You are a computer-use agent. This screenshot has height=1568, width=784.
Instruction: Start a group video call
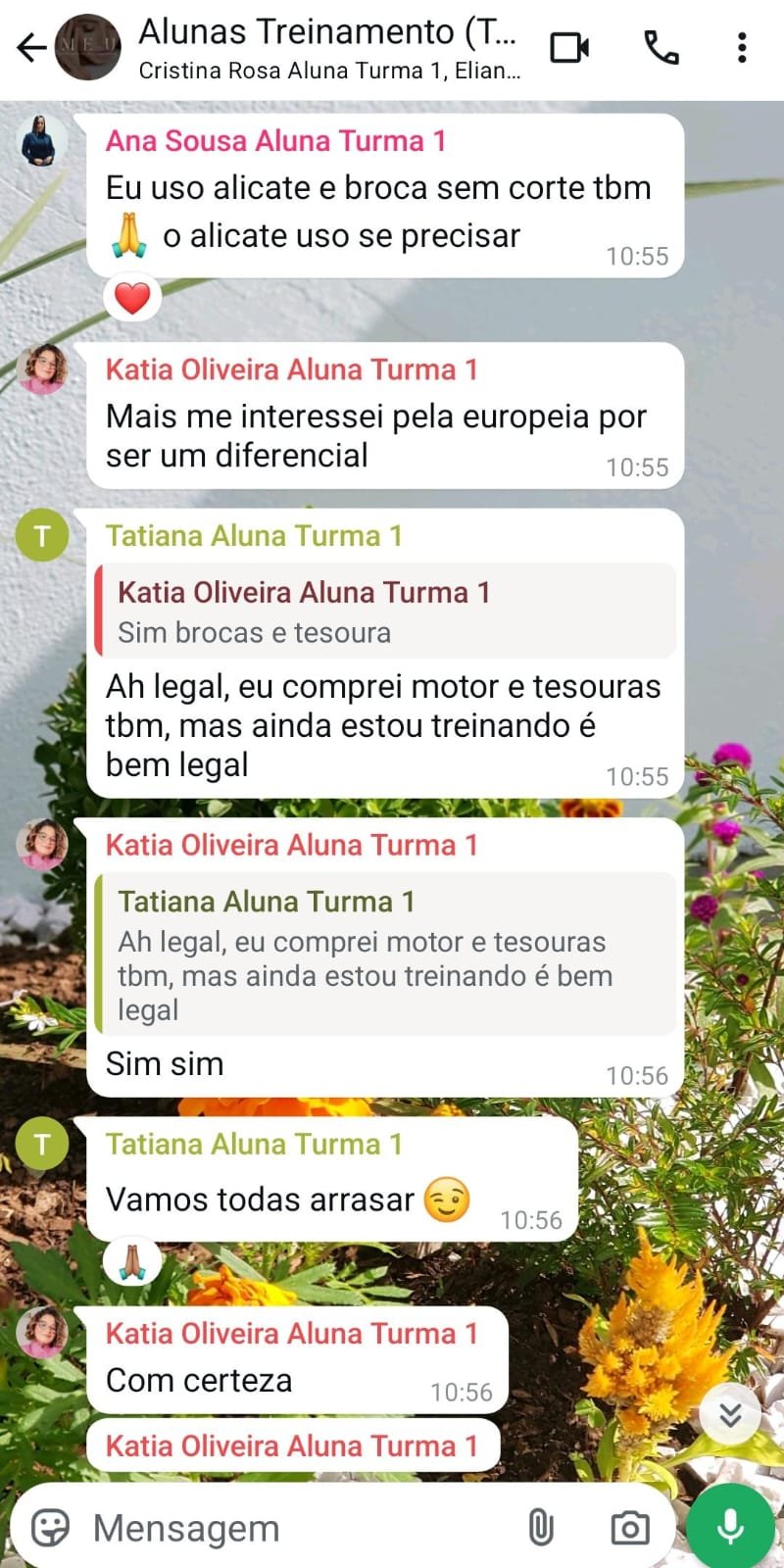pos(569,47)
